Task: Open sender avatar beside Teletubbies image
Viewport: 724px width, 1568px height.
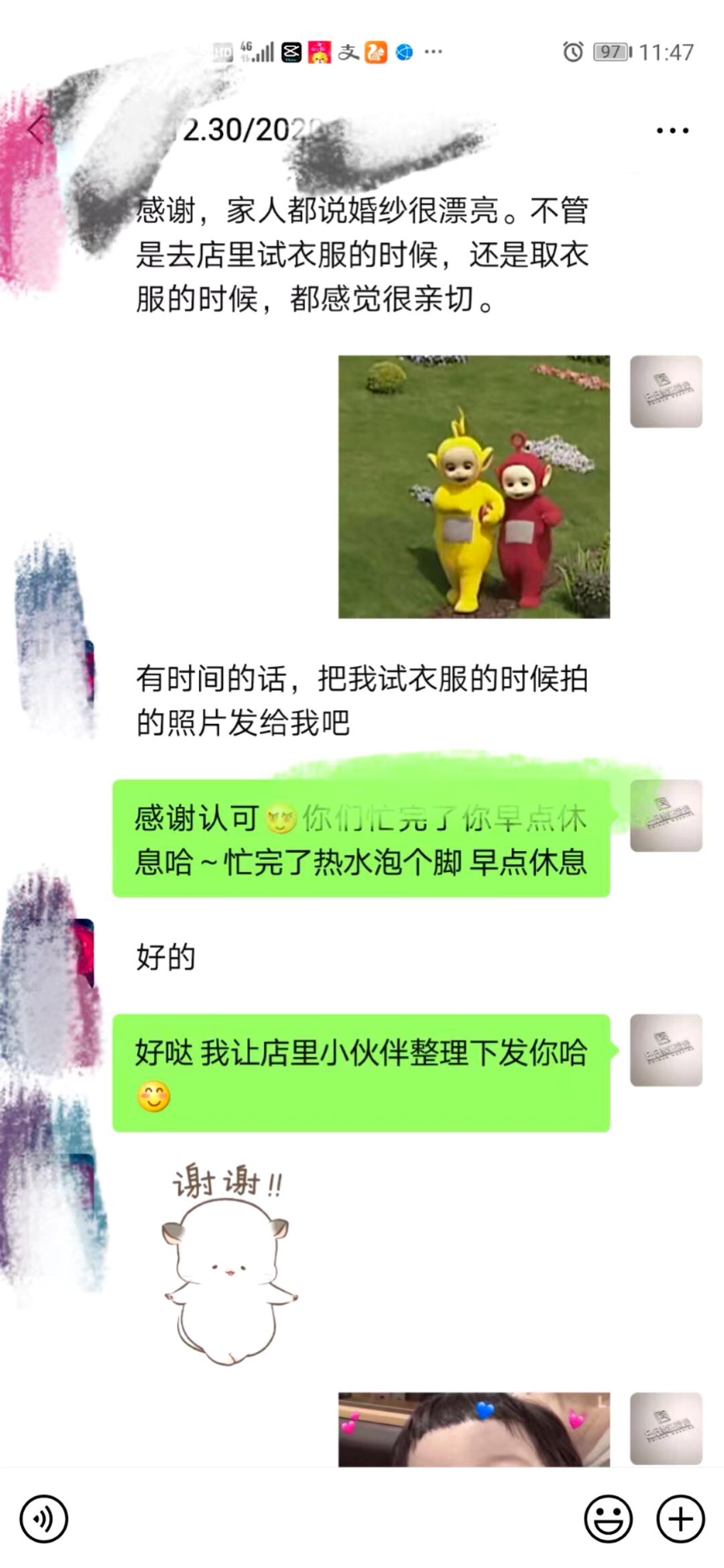Action: (x=666, y=391)
